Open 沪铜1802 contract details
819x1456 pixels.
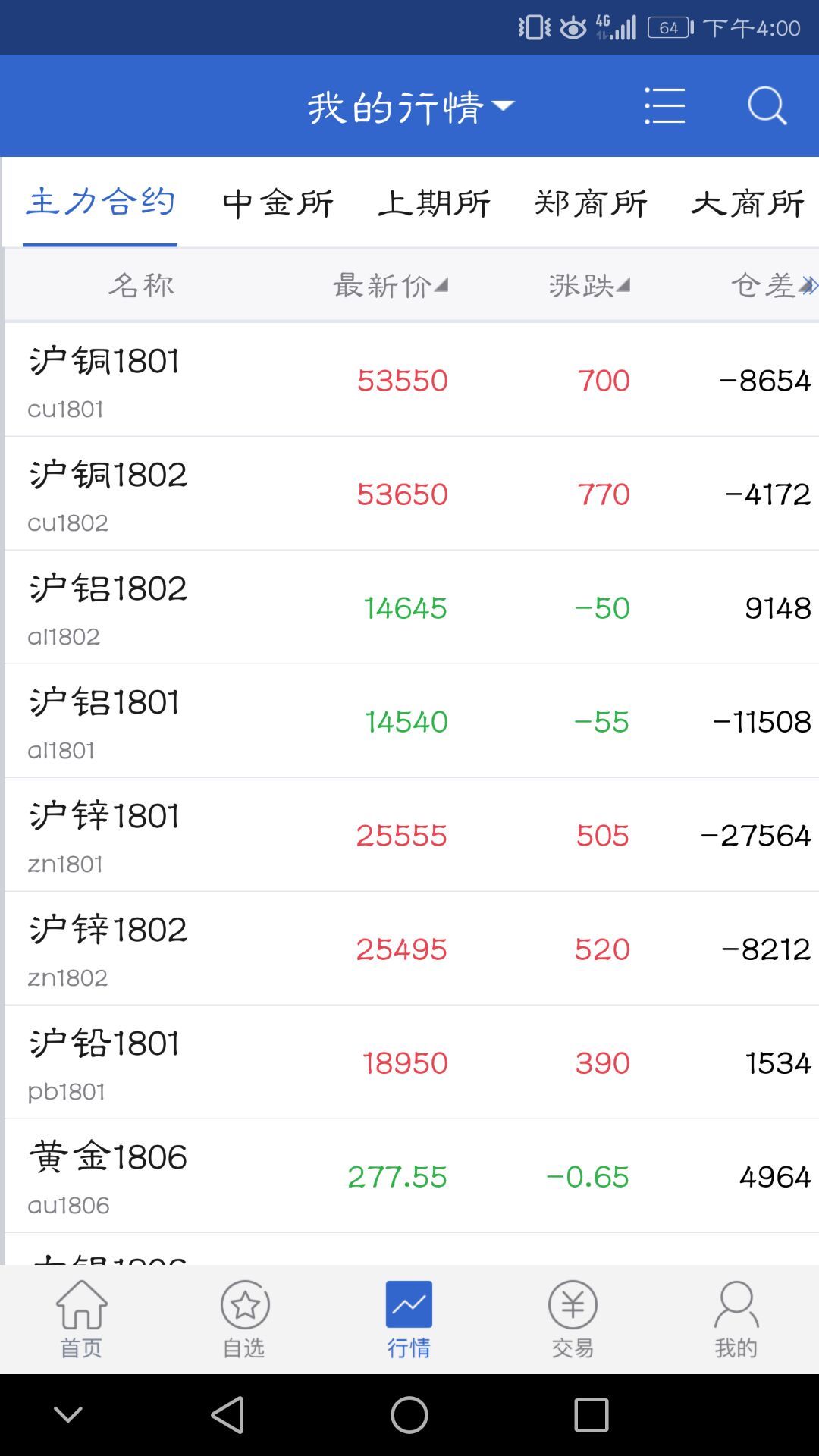point(409,494)
